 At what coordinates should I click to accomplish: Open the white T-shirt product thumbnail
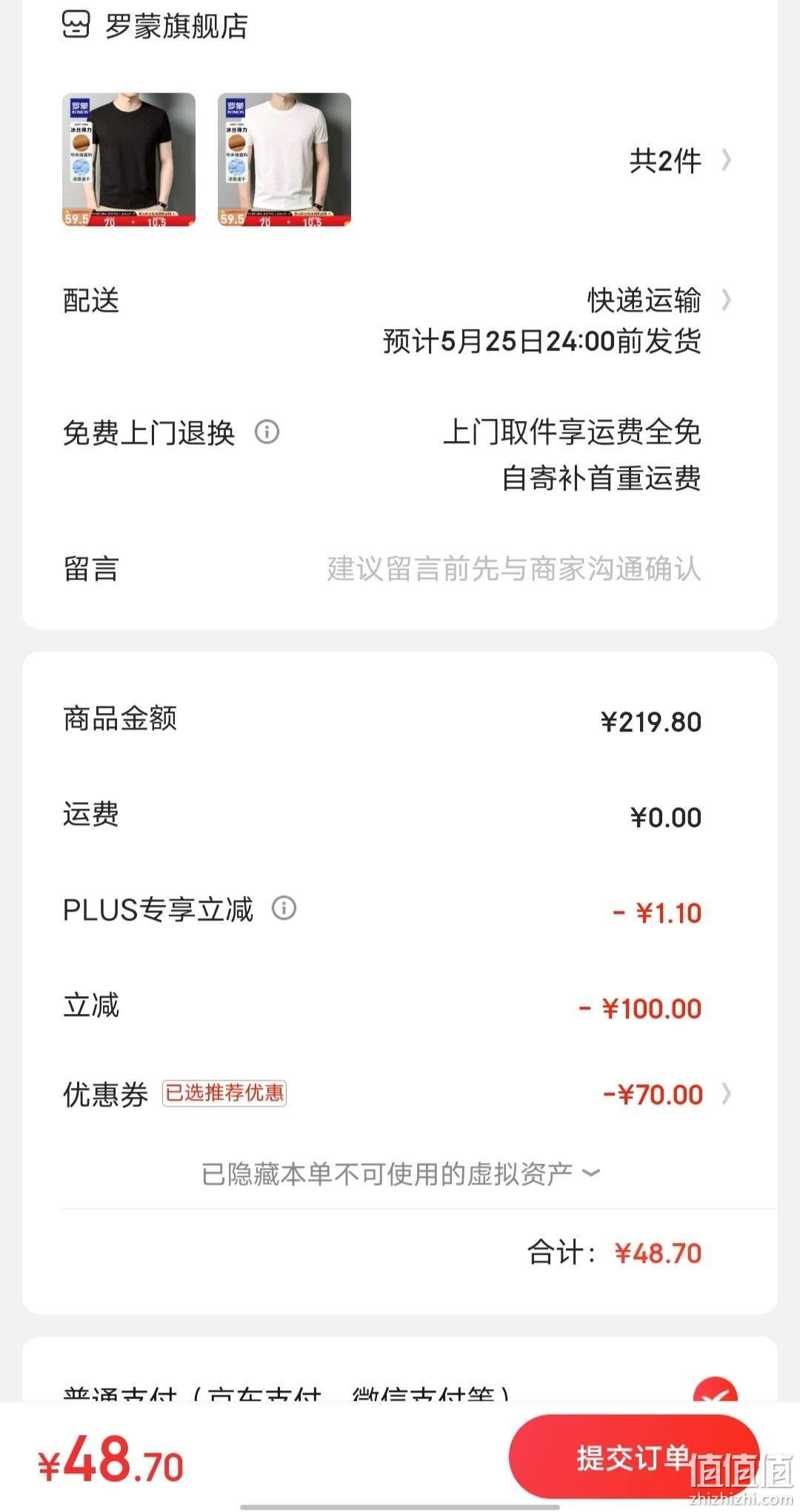click(x=284, y=159)
